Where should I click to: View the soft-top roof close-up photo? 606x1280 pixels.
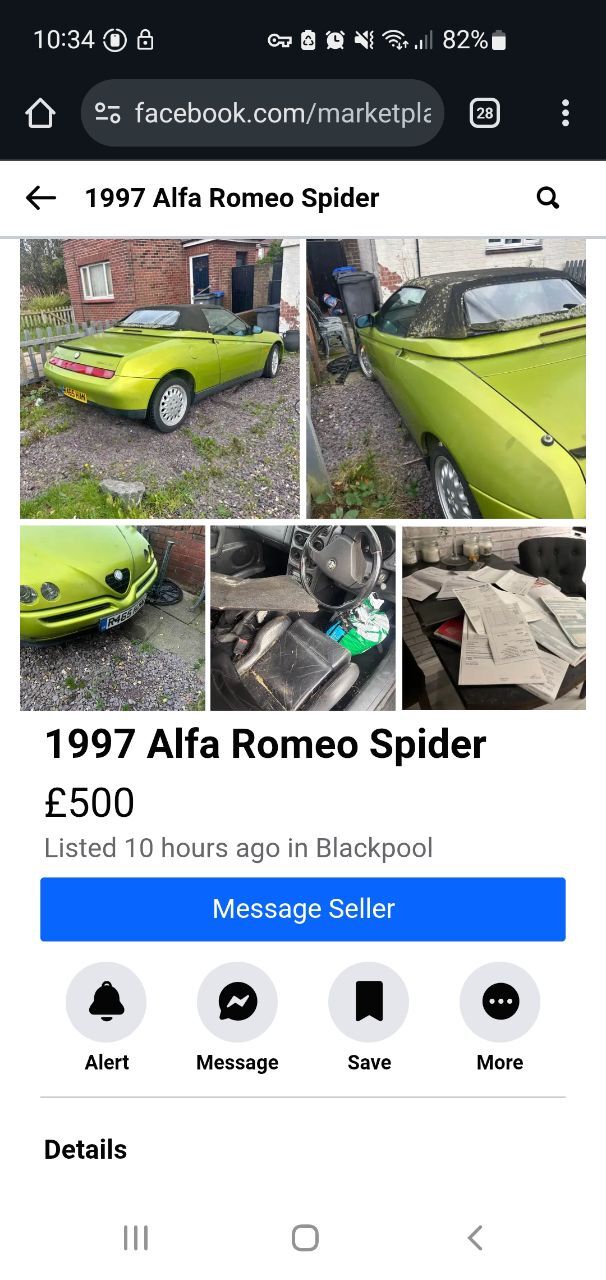[x=446, y=378]
